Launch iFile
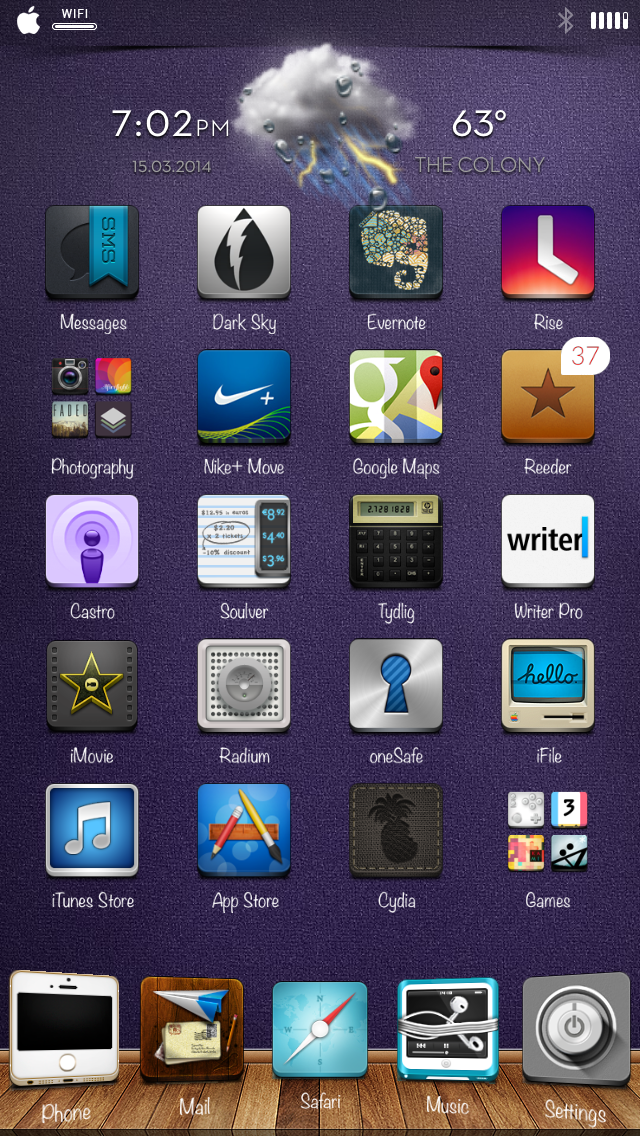This screenshot has width=640, height=1136. (x=548, y=685)
